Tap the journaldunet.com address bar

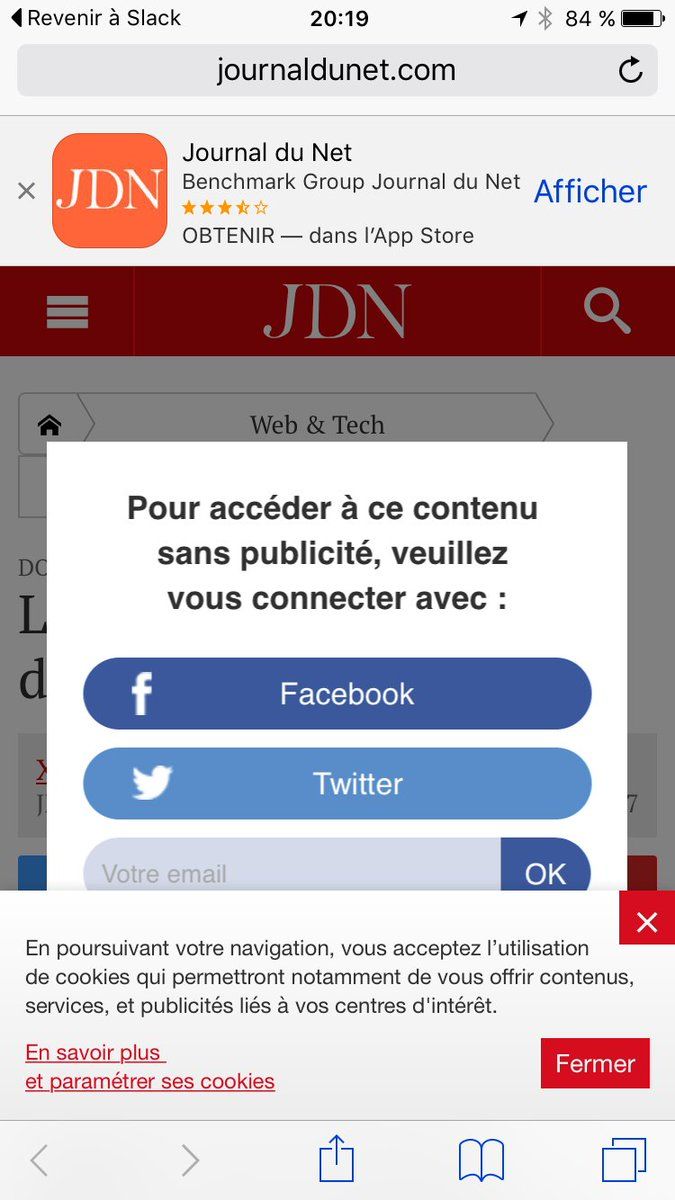pyautogui.click(x=337, y=70)
